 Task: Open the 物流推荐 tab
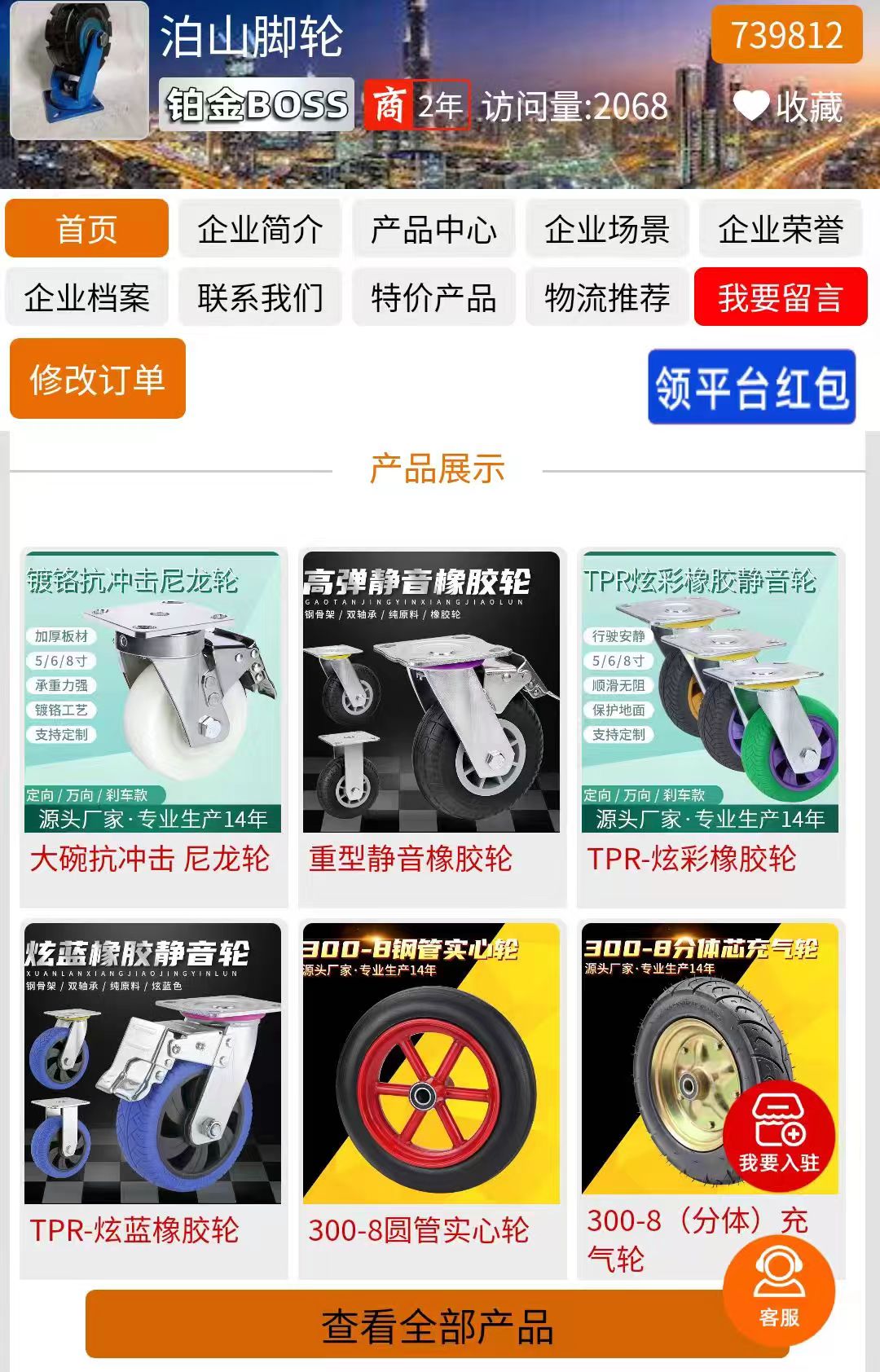pos(607,297)
